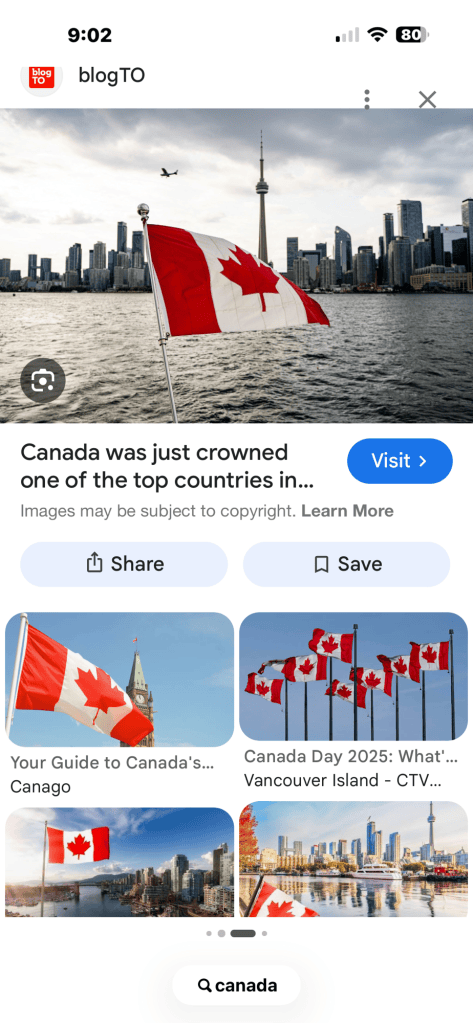This screenshot has height=1023, width=473.
Task: Open the flag over harbour city image
Action: 119,862
